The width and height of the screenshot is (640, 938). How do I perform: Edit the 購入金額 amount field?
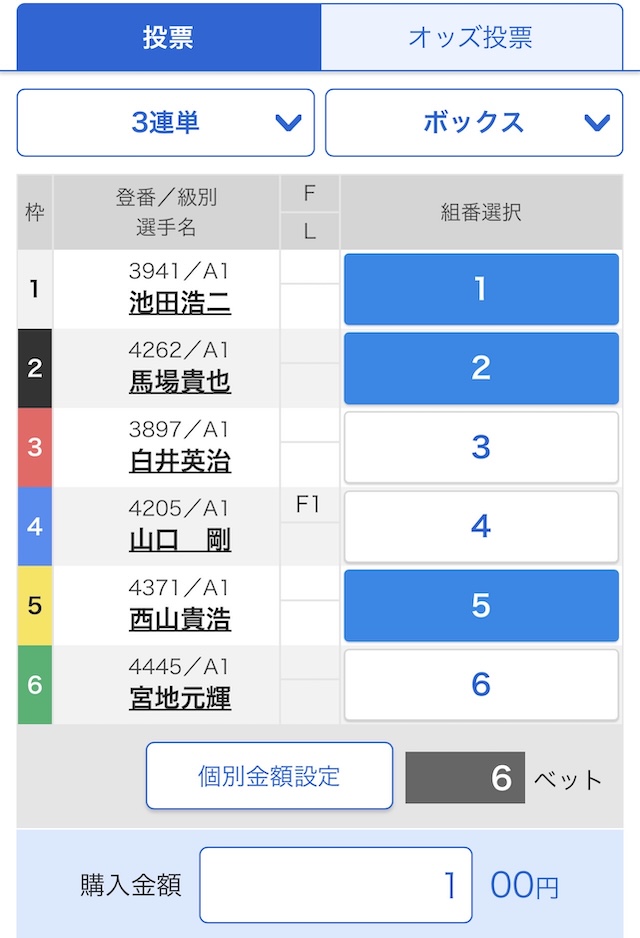click(x=335, y=885)
